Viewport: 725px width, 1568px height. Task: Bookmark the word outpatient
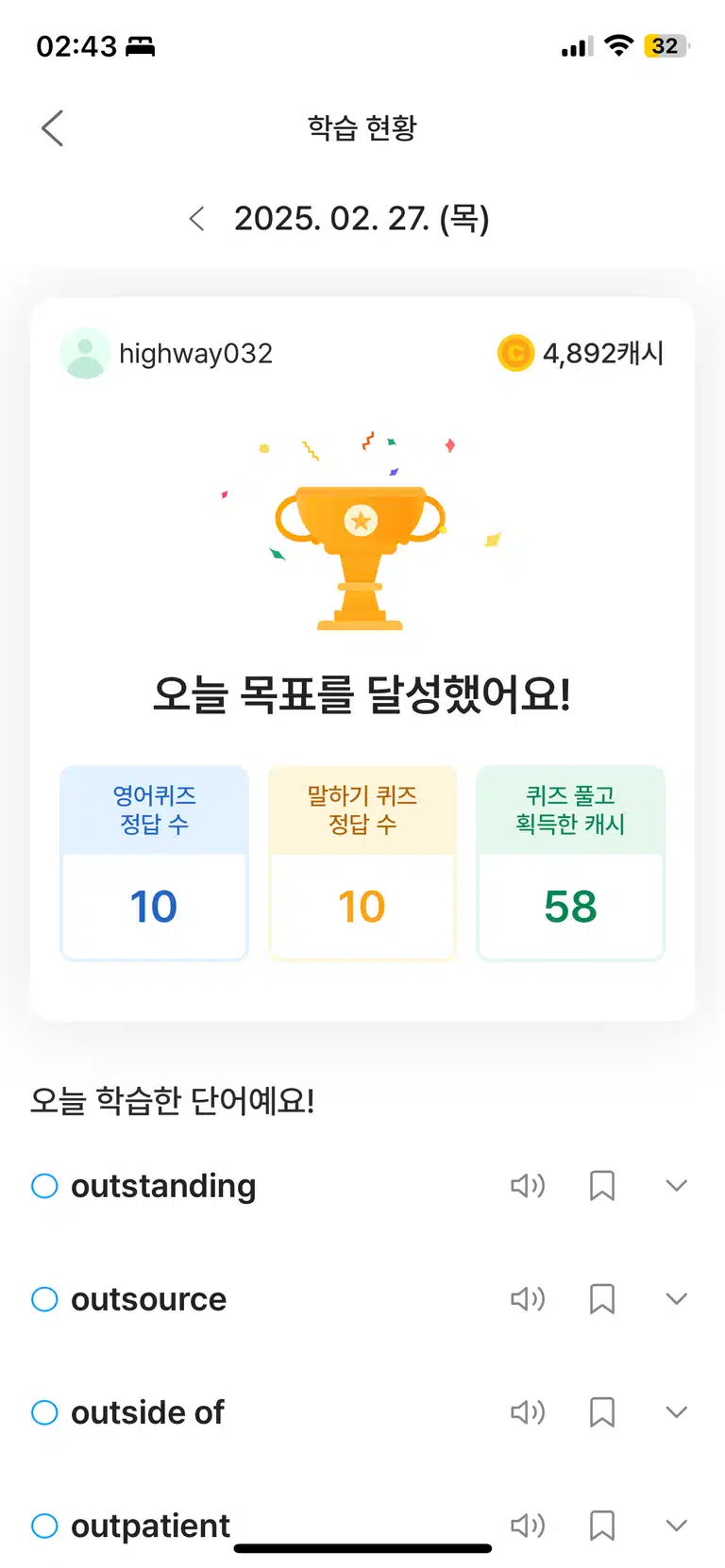tap(602, 1526)
